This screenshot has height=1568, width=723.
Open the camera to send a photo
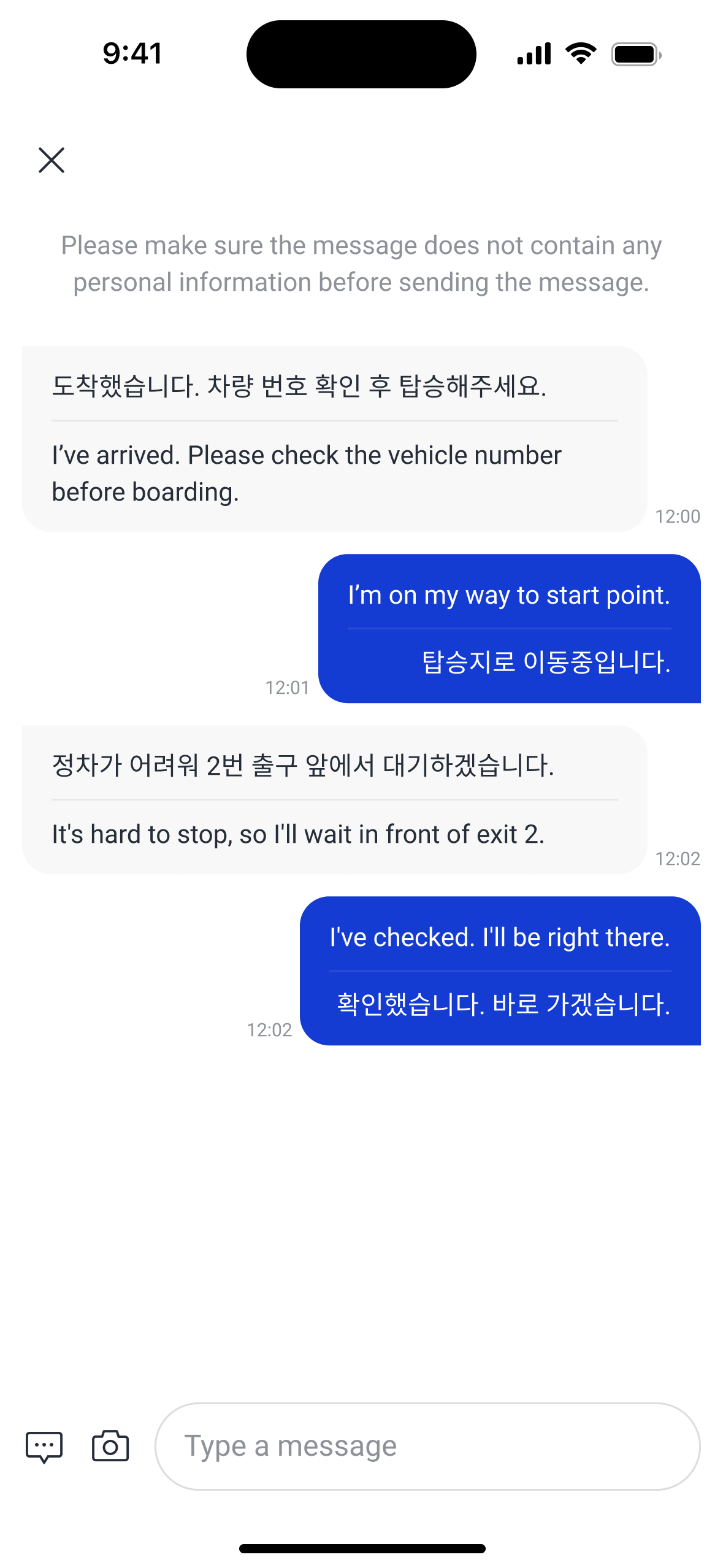tap(110, 1447)
